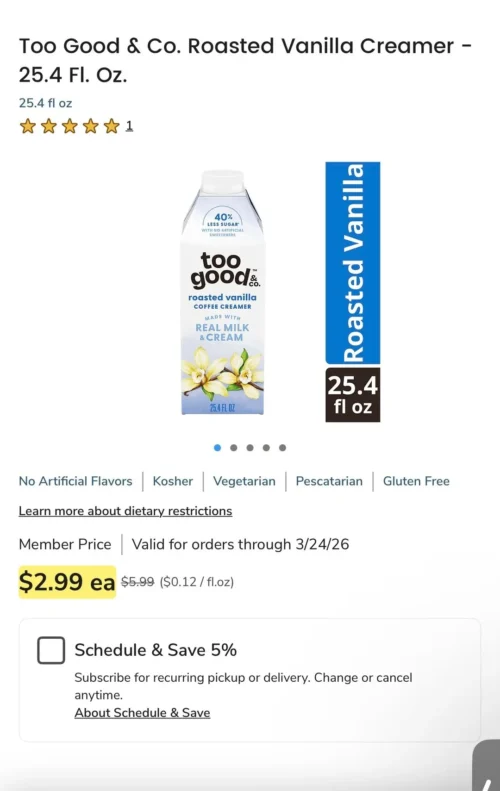Viewport: 500px width, 791px height.
Task: Tap the Gluten Free tag
Action: pyautogui.click(x=416, y=481)
